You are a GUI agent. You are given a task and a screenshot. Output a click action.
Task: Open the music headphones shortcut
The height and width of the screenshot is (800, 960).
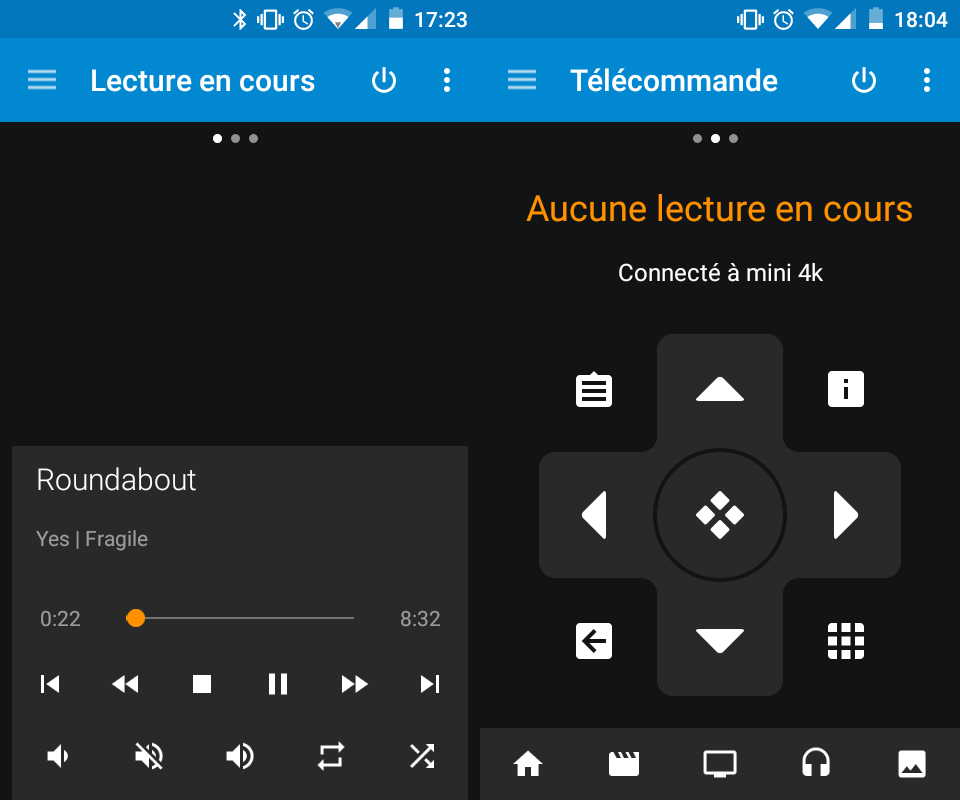point(816,764)
